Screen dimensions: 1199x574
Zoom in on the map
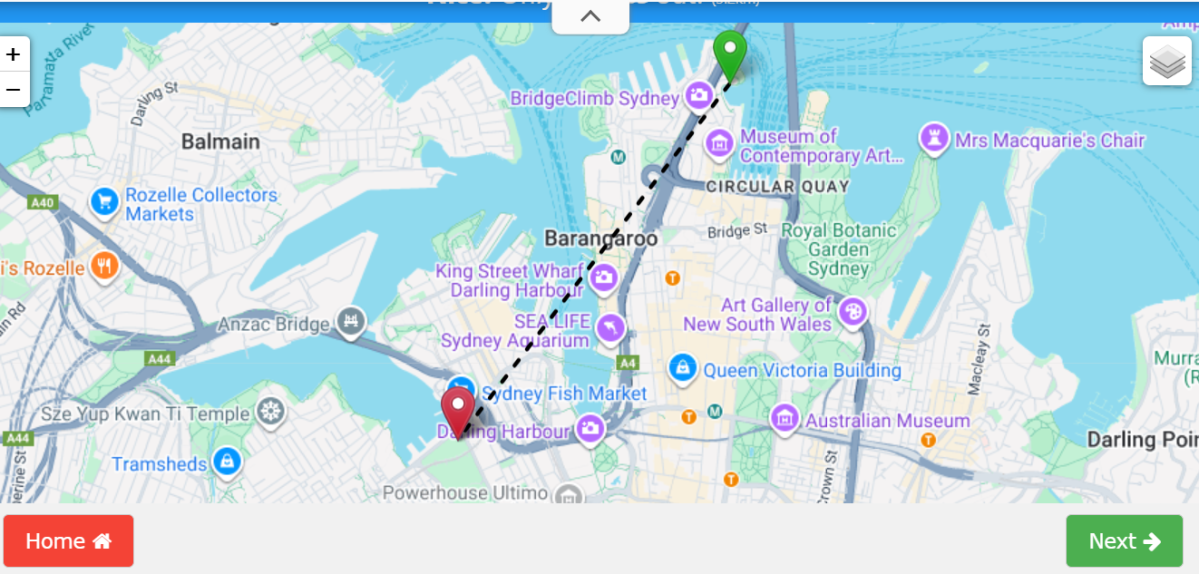[13, 54]
